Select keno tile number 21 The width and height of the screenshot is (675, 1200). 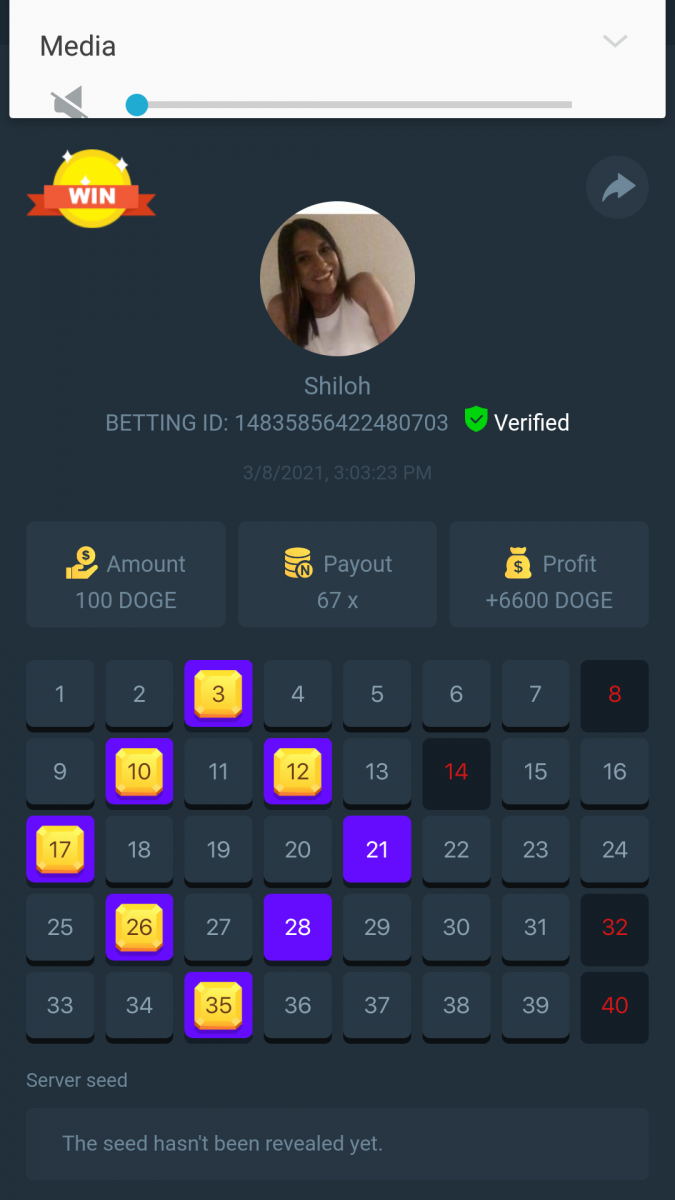(376, 849)
